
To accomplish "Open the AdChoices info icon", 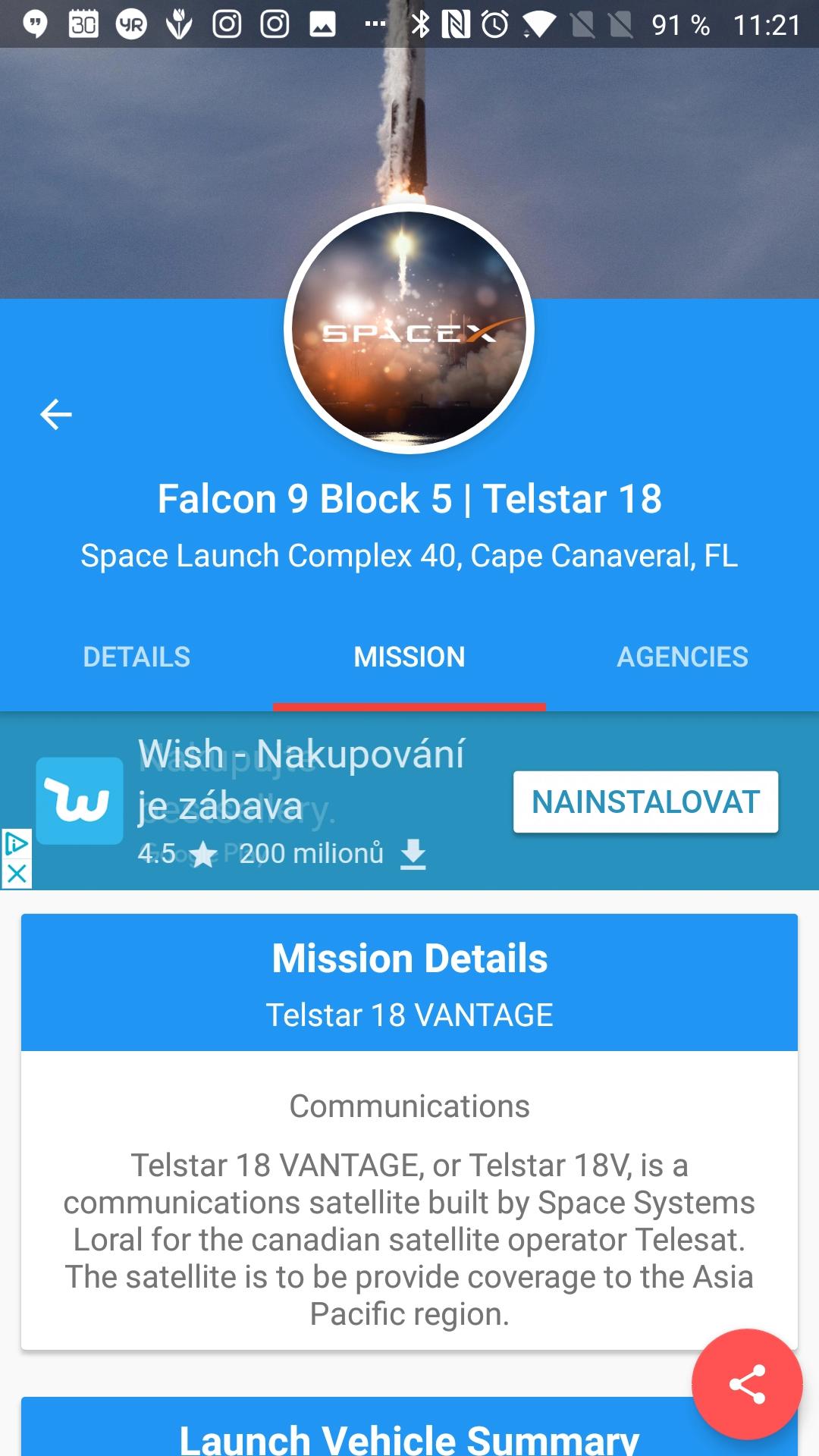I will [x=16, y=843].
